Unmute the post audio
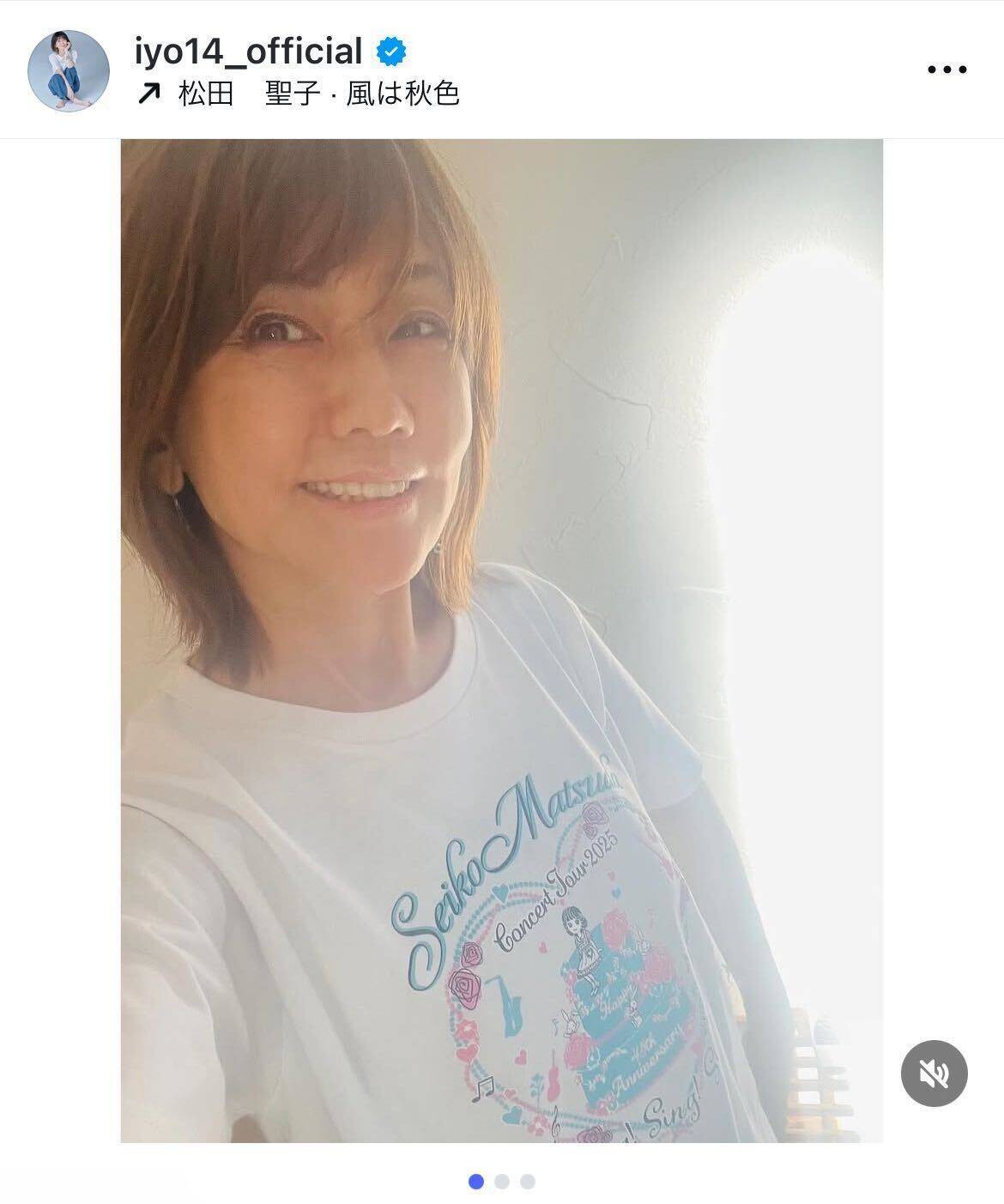 click(934, 1073)
